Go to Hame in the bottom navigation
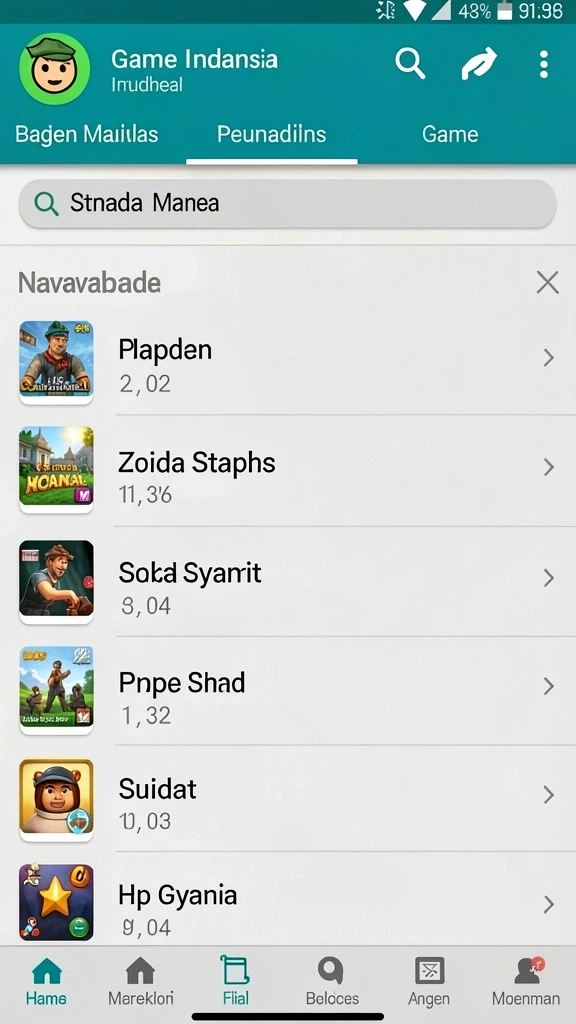The width and height of the screenshot is (576, 1024). point(46,981)
